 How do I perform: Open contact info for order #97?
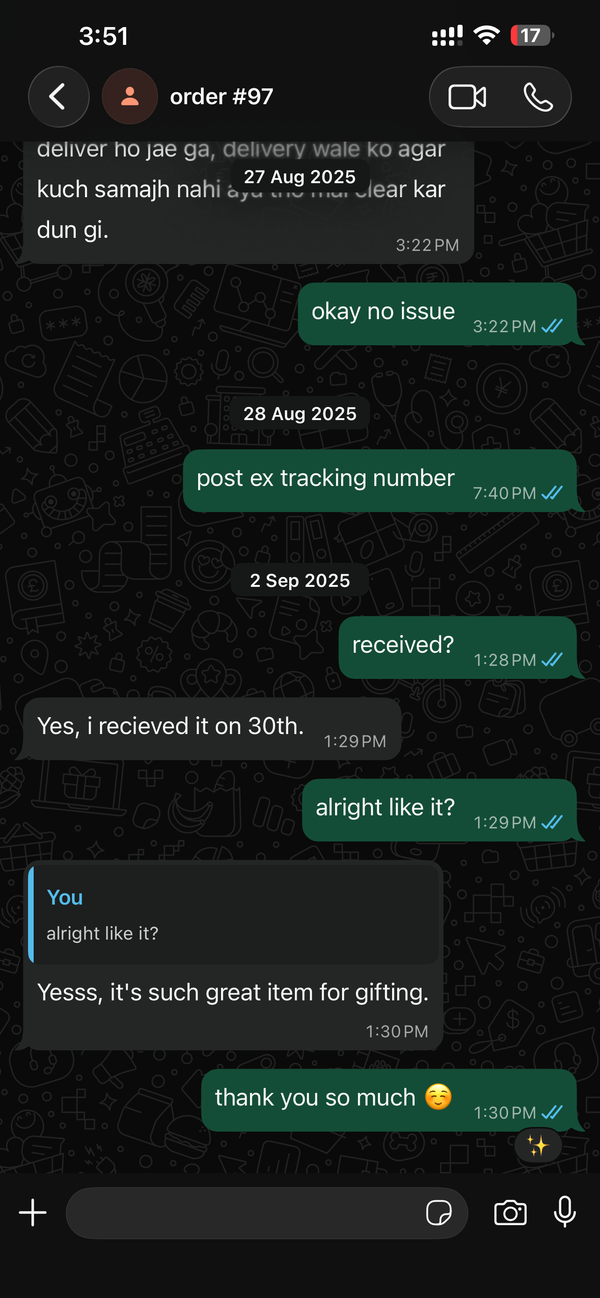(x=221, y=96)
